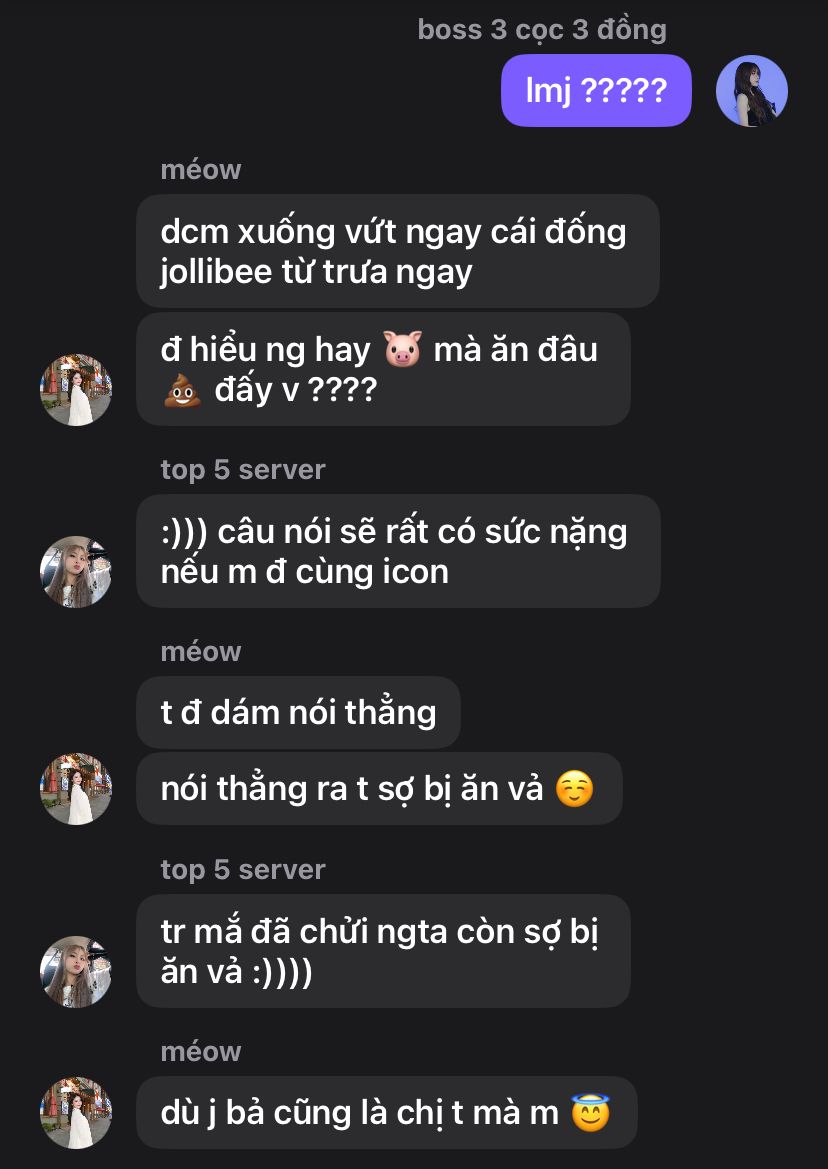Screen dimensions: 828x1169
Task: View top 5 server's avatar beside 'câu nói sẽ rất'
Action: click(75, 572)
